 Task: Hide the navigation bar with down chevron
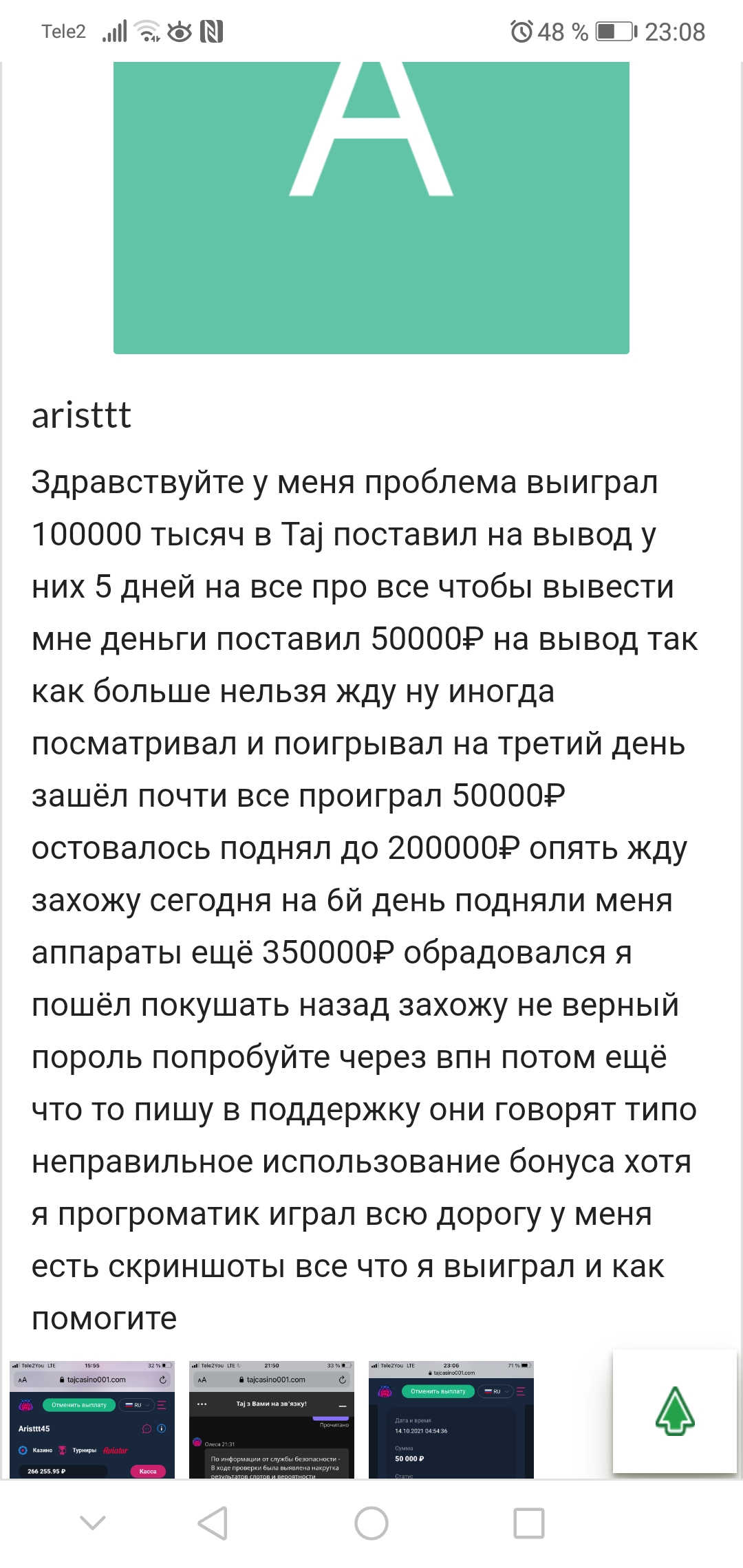(93, 1523)
